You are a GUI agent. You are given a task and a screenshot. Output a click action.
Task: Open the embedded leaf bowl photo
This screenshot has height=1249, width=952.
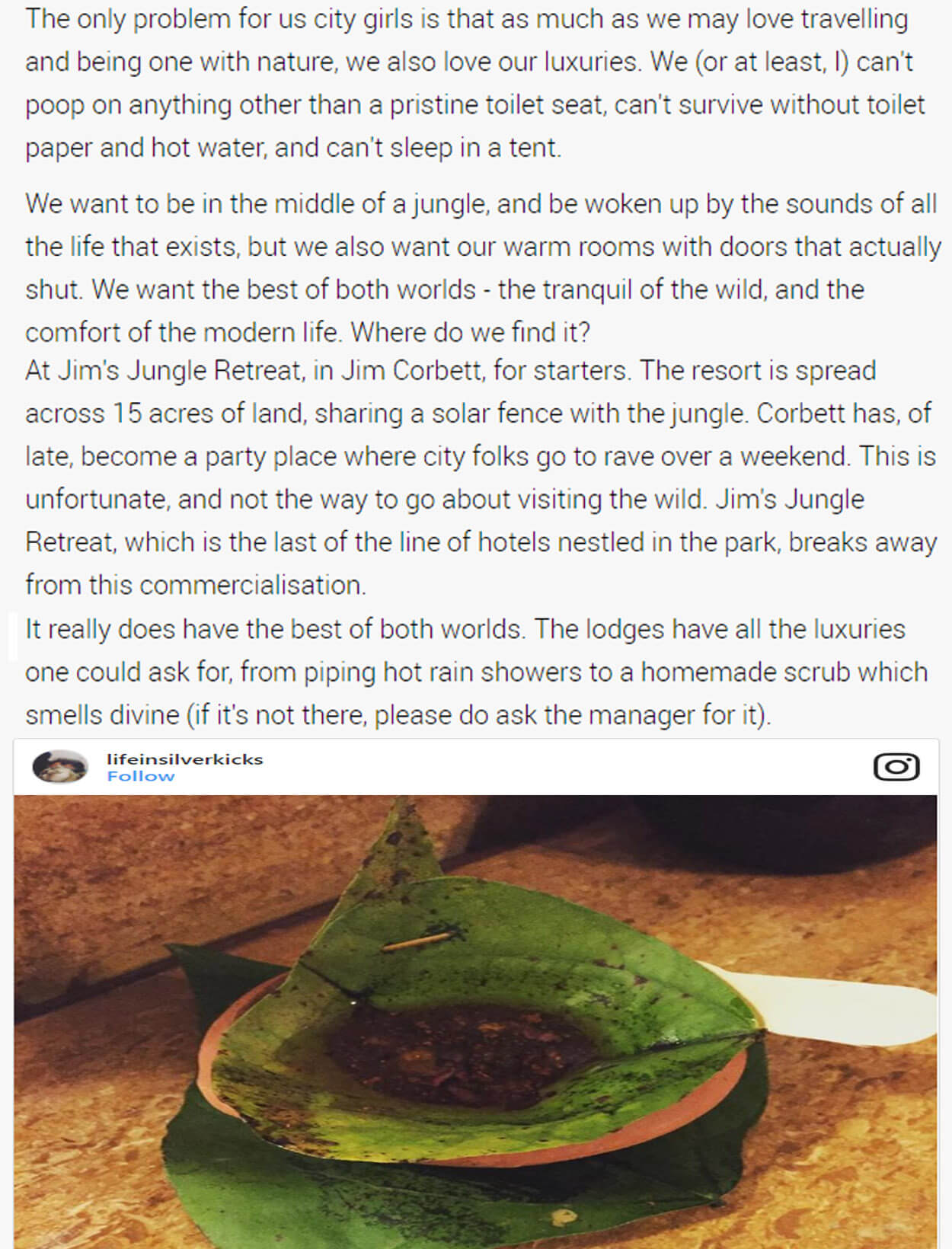pyautogui.click(x=475, y=1021)
